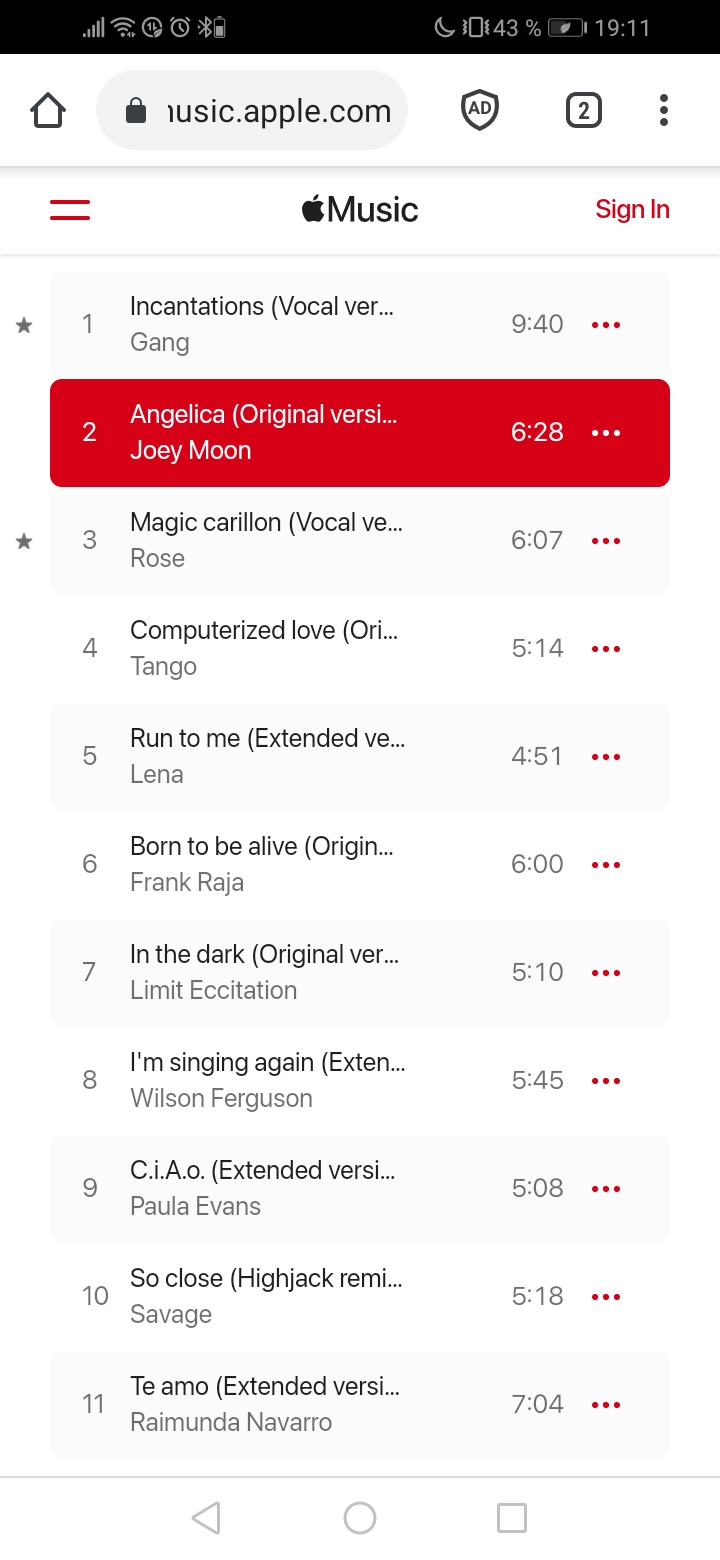Open the ad blocker shield icon
Viewport: 720px width, 1560px height.
pyautogui.click(x=480, y=110)
